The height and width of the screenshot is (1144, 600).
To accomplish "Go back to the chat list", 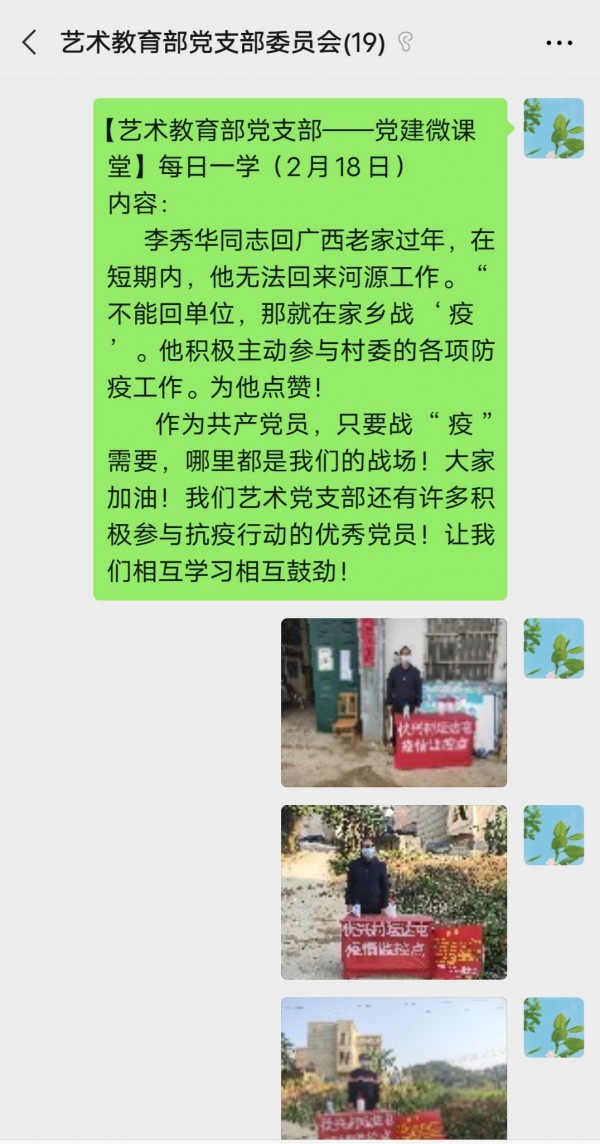I will coord(29,43).
